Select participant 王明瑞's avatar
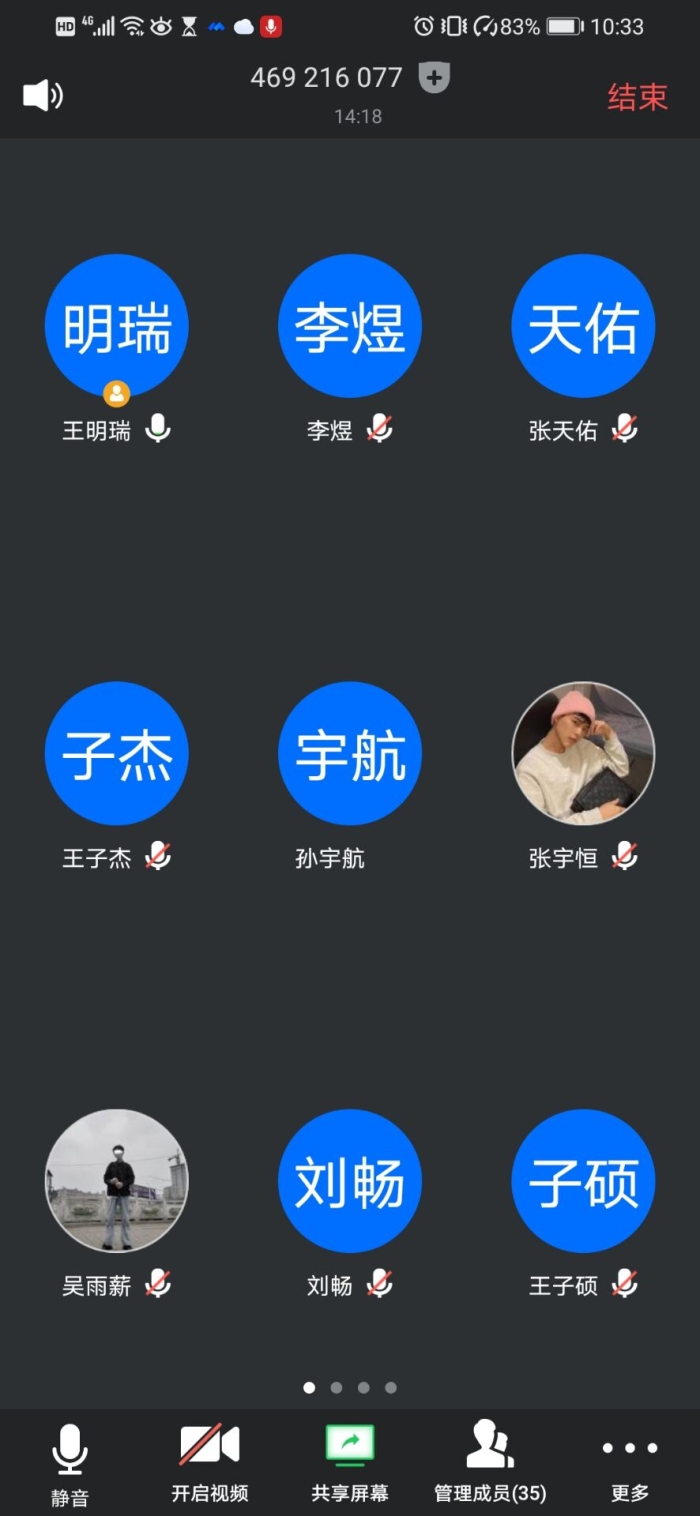700x1516 pixels. (117, 326)
